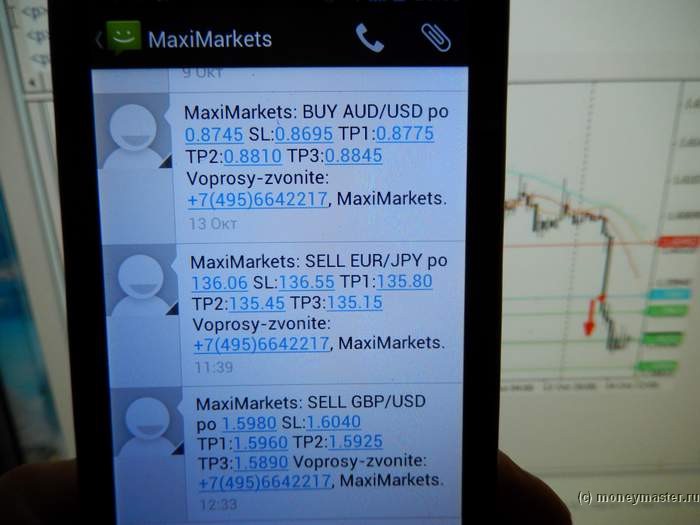The height and width of the screenshot is (525, 700).
Task: Select the TP2 0.8810 link
Action: click(252, 156)
